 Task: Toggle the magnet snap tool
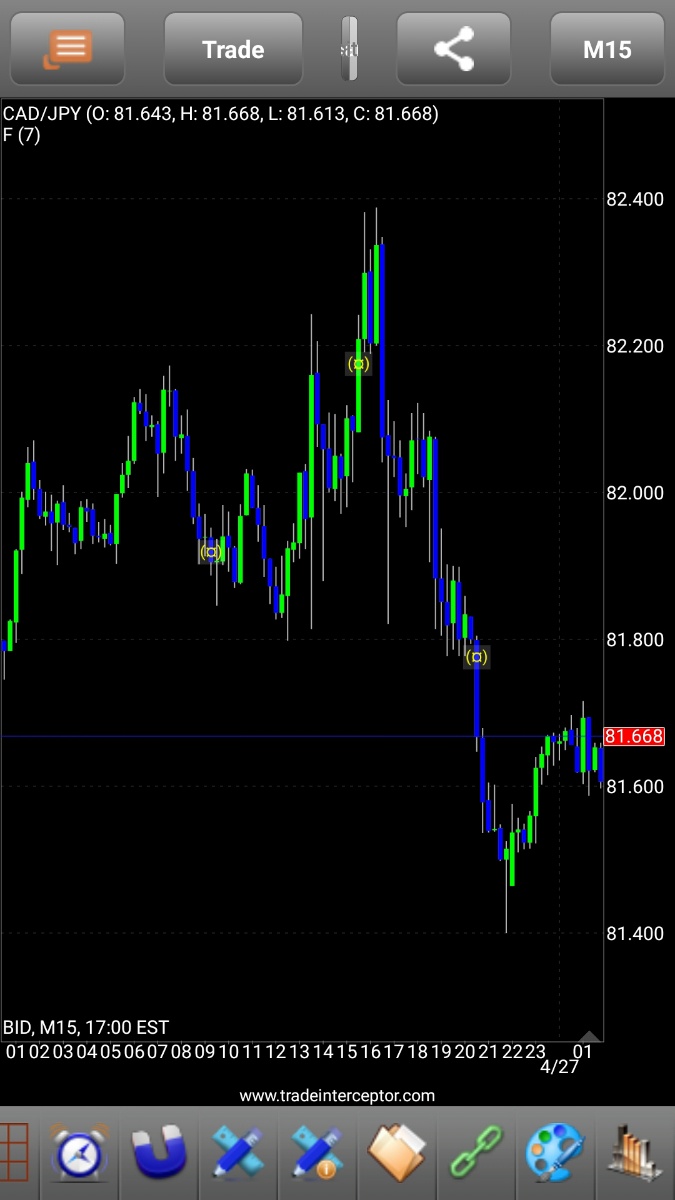click(x=159, y=1155)
